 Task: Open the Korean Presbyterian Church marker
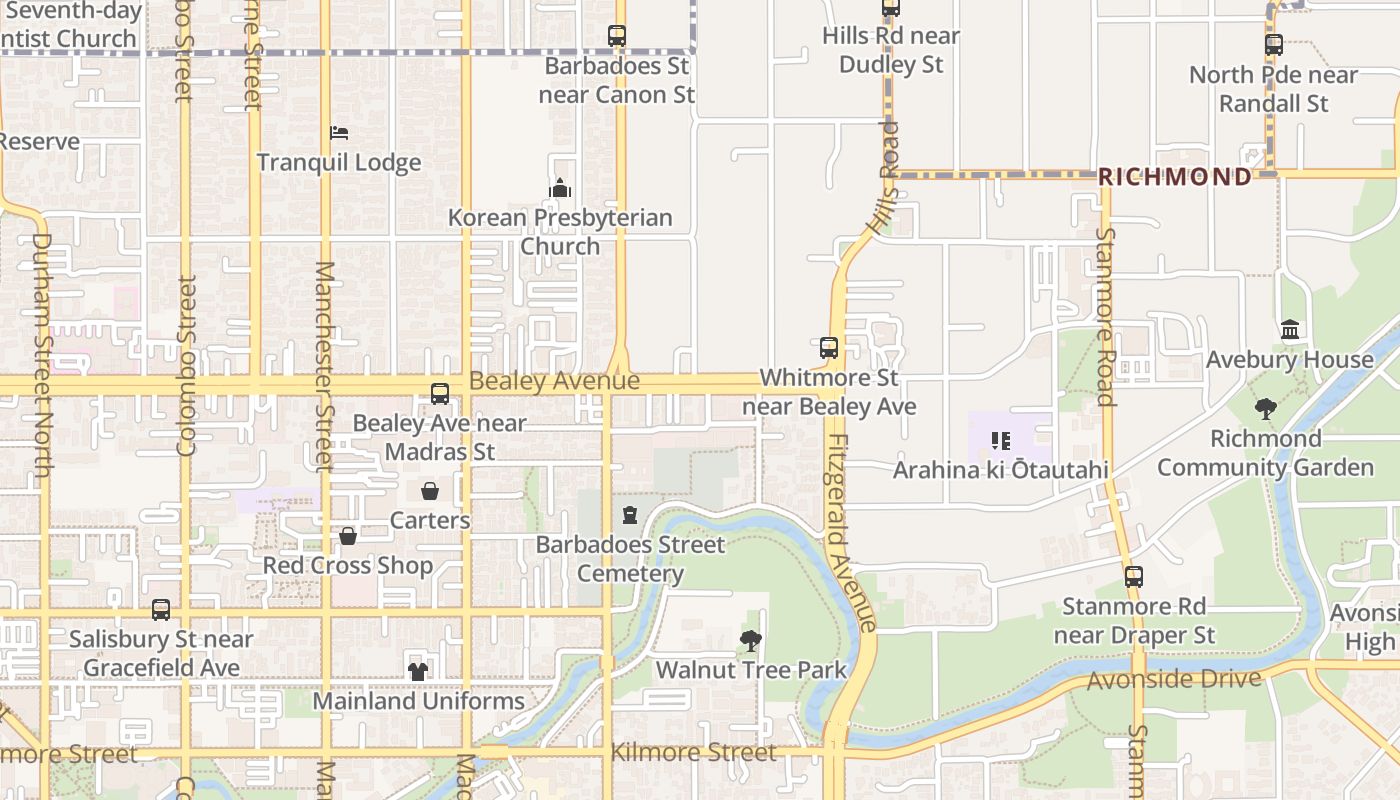point(560,188)
